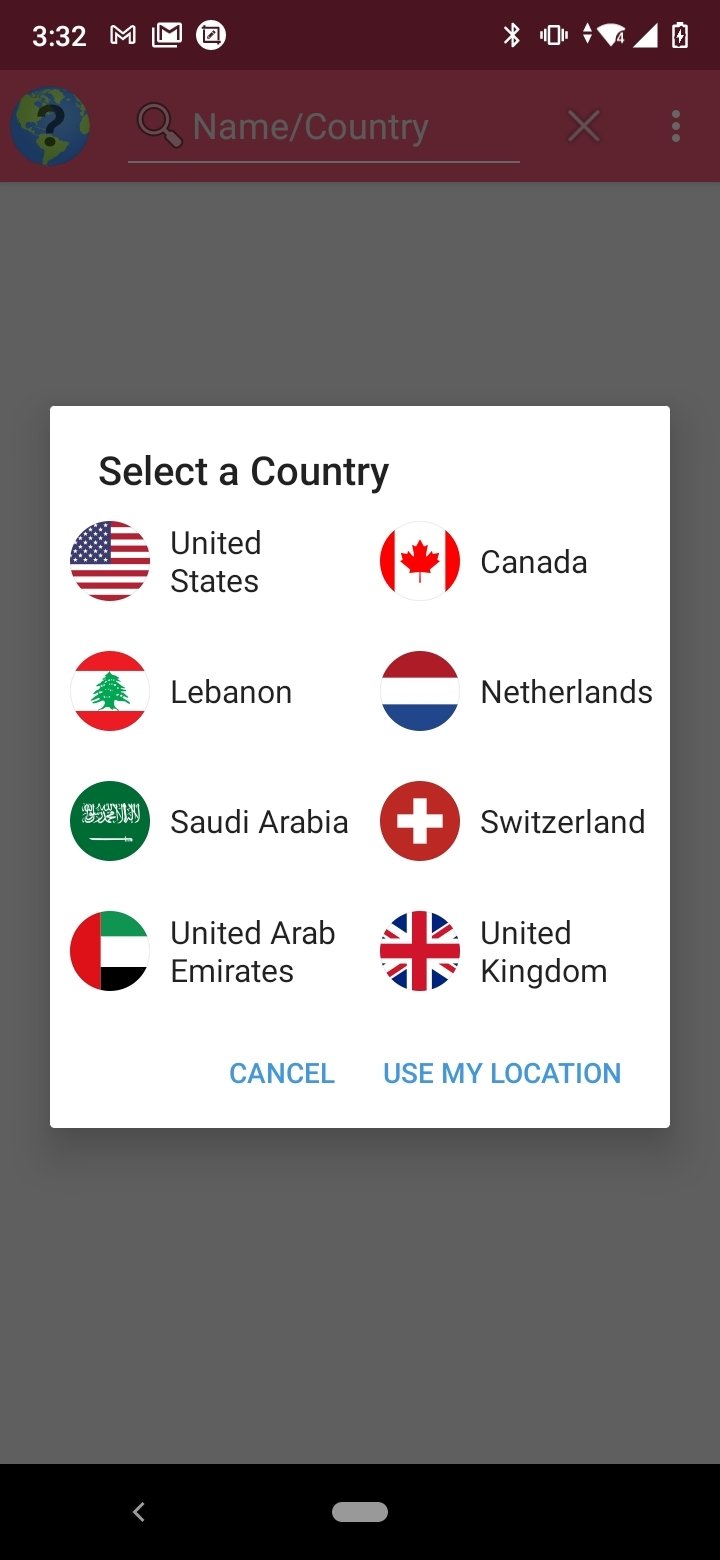720x1560 pixels.
Task: Pick Lebanon in the dialog
Action: (x=205, y=691)
